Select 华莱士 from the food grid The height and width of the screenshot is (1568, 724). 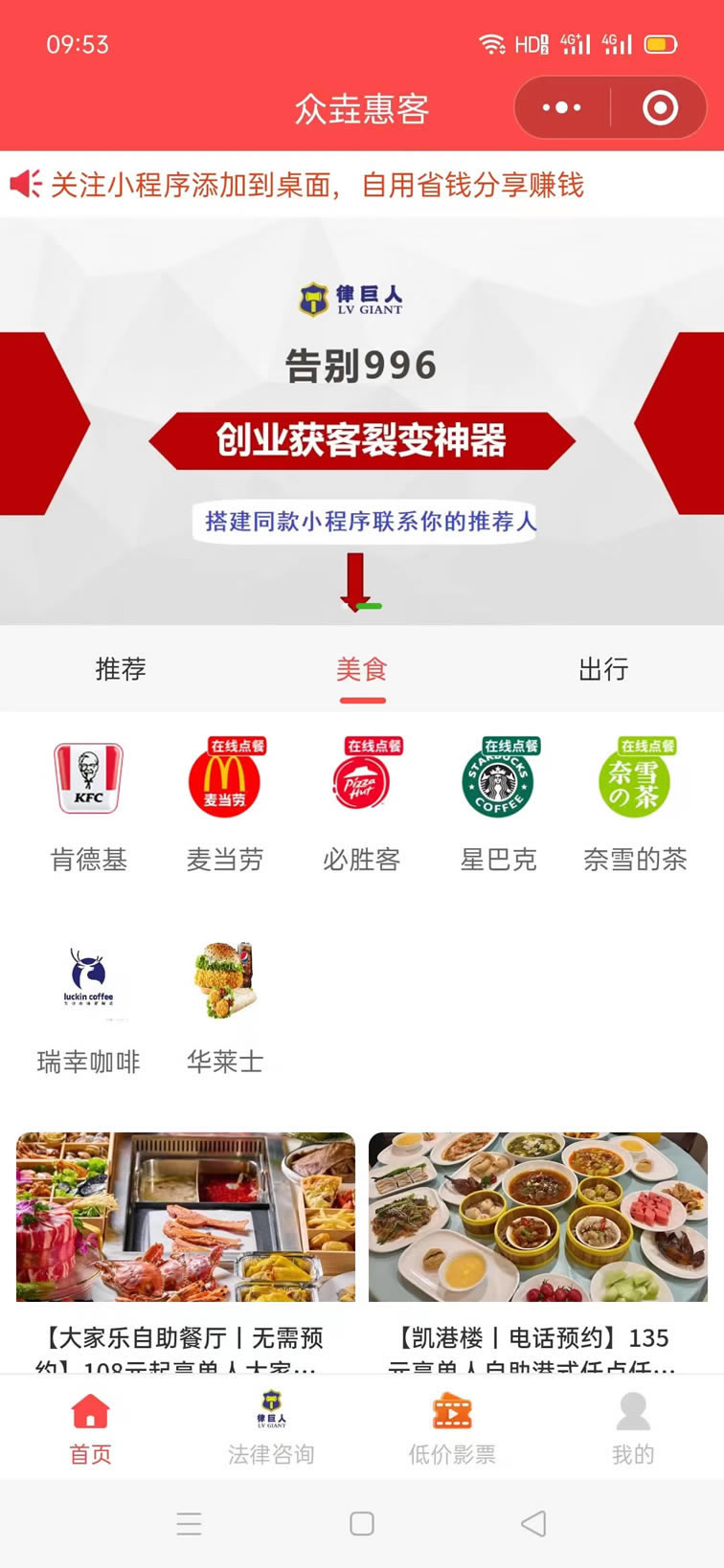[225, 1007]
